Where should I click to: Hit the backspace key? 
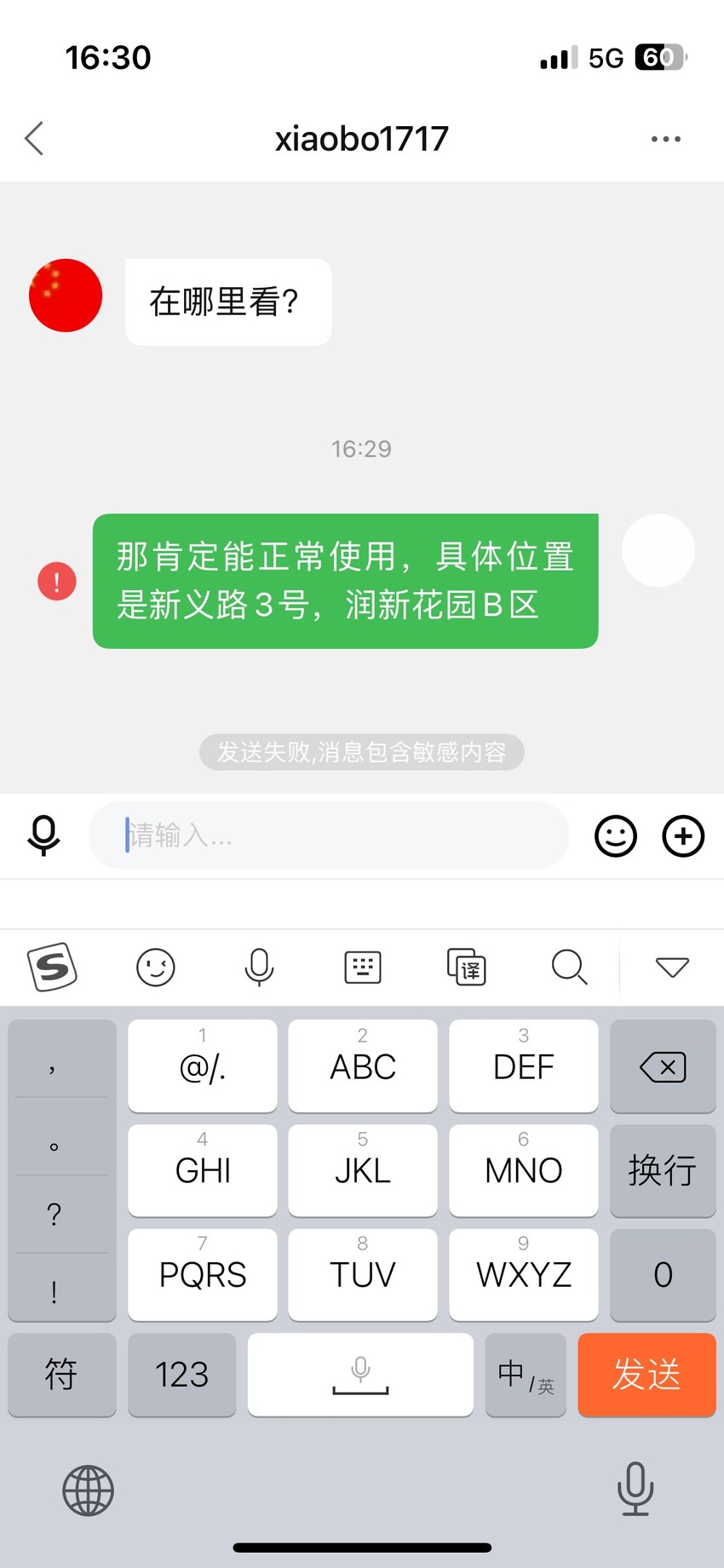663,1066
